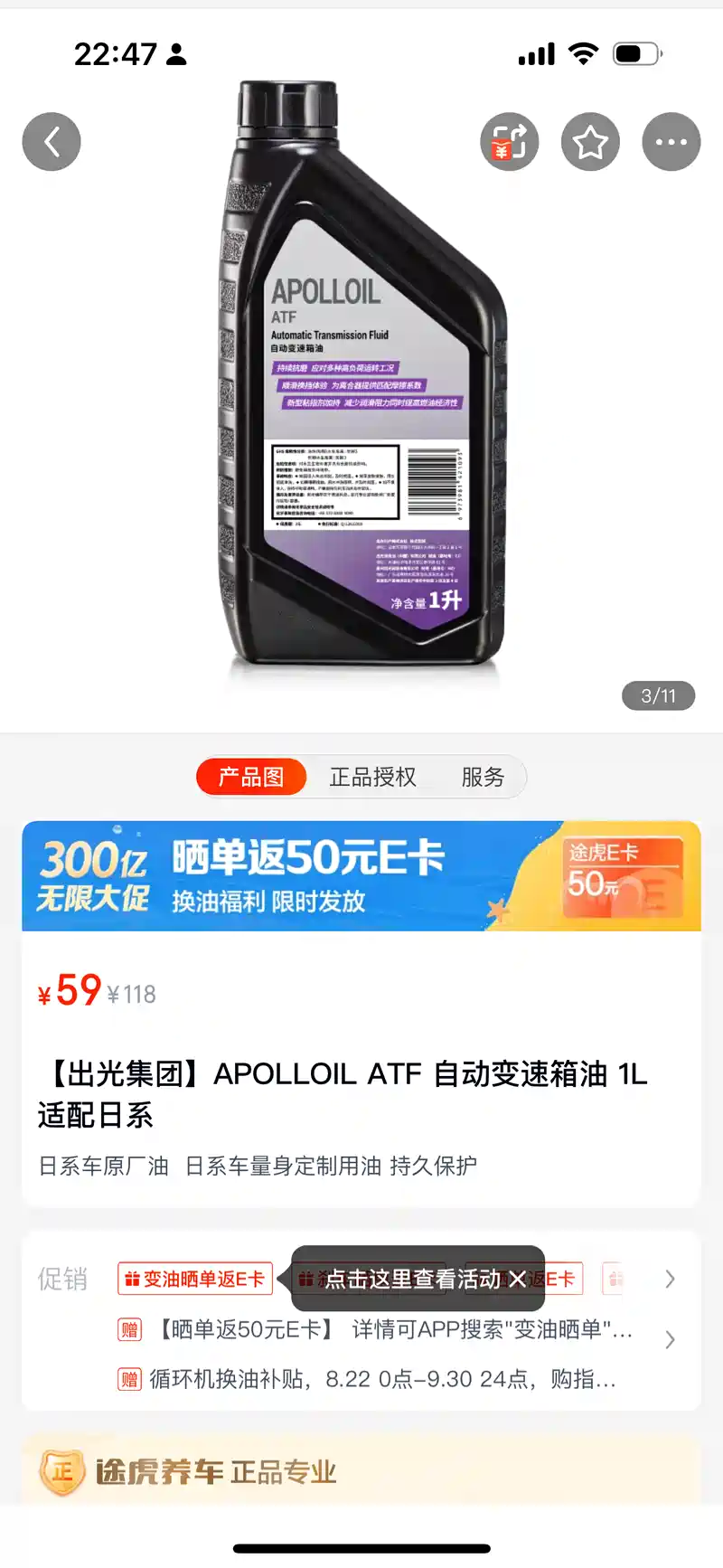Tap the 变油晒单返E卡 promotion tag
The image size is (723, 1568).
pos(195,1279)
